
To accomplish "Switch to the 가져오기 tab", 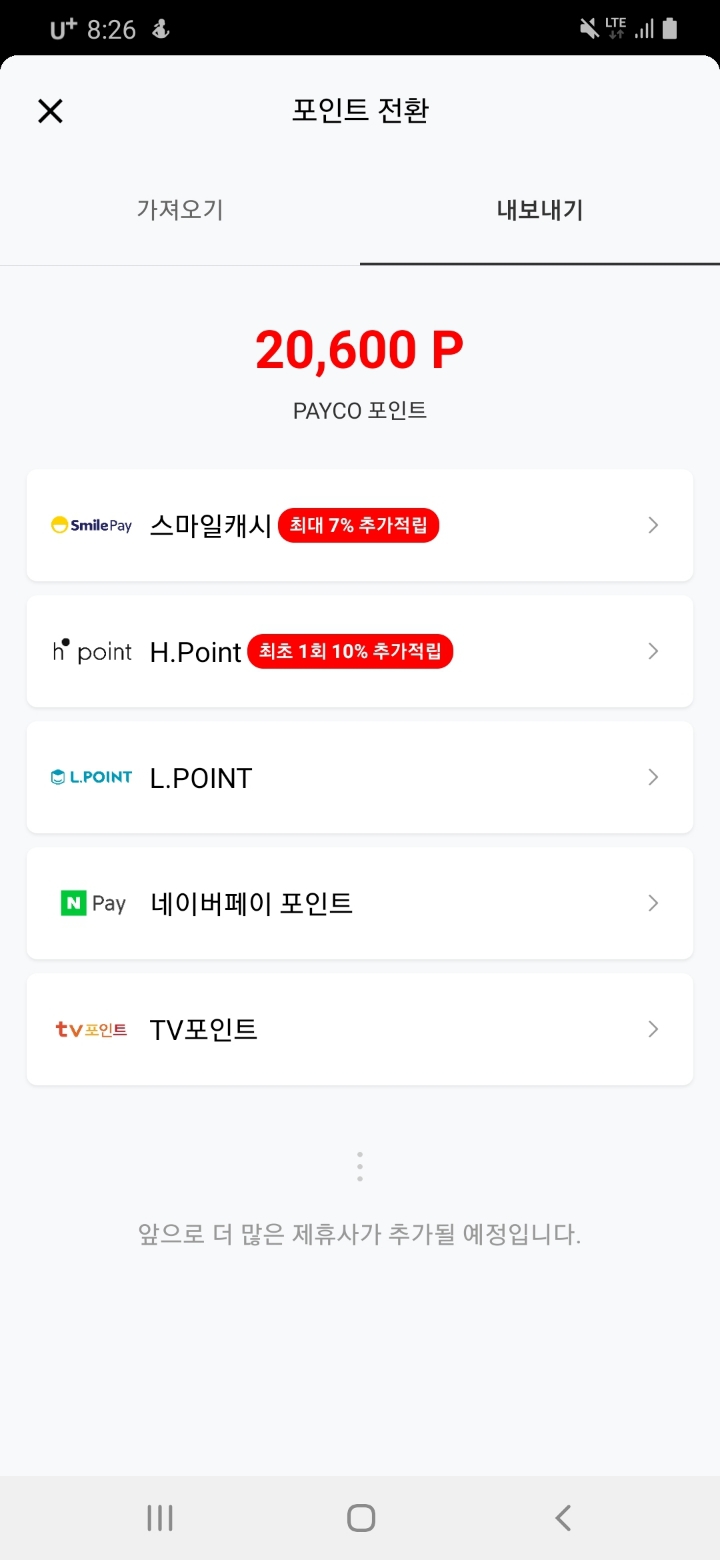I will pyautogui.click(x=179, y=210).
